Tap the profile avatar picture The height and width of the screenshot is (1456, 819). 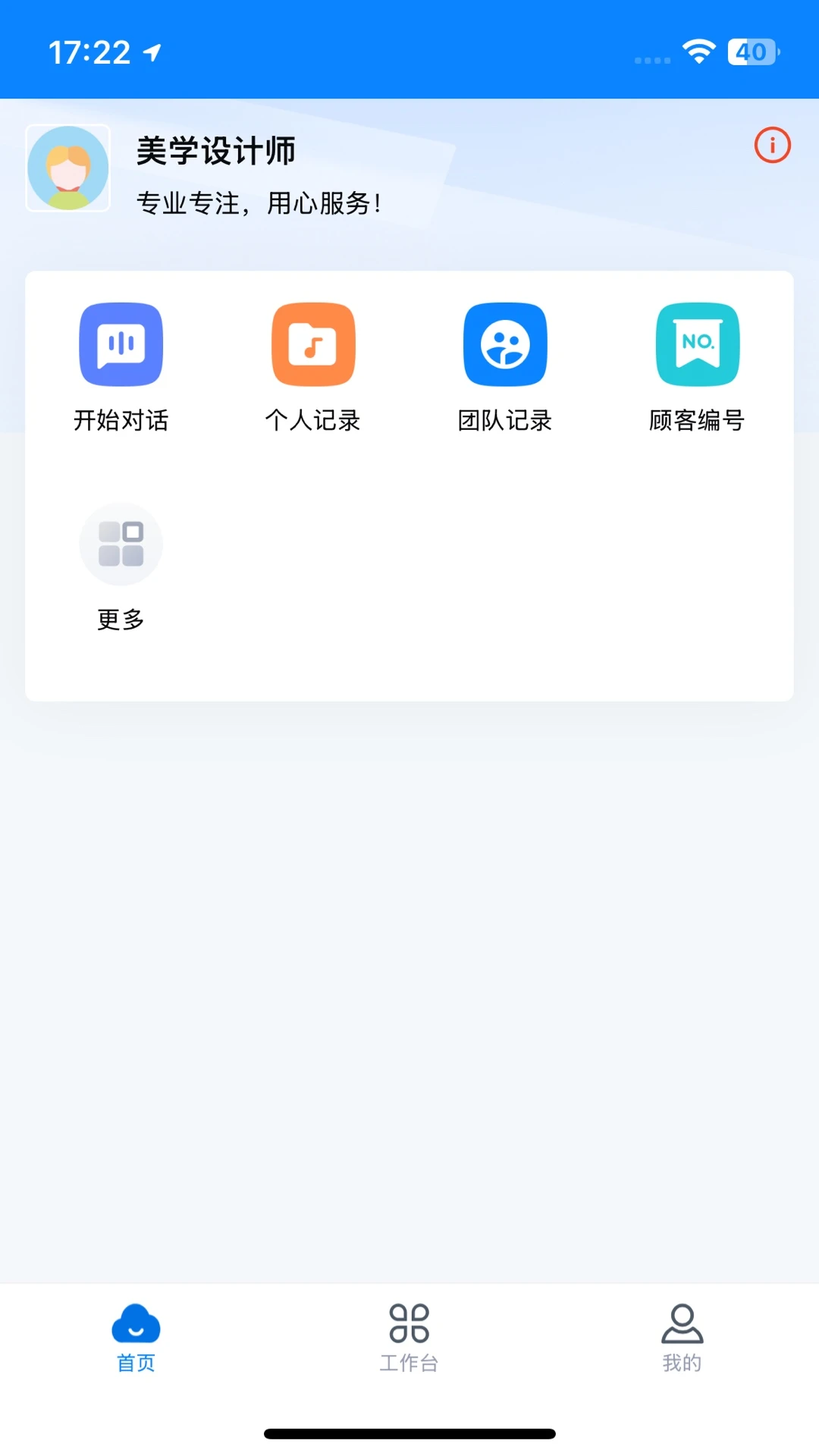coord(68,168)
